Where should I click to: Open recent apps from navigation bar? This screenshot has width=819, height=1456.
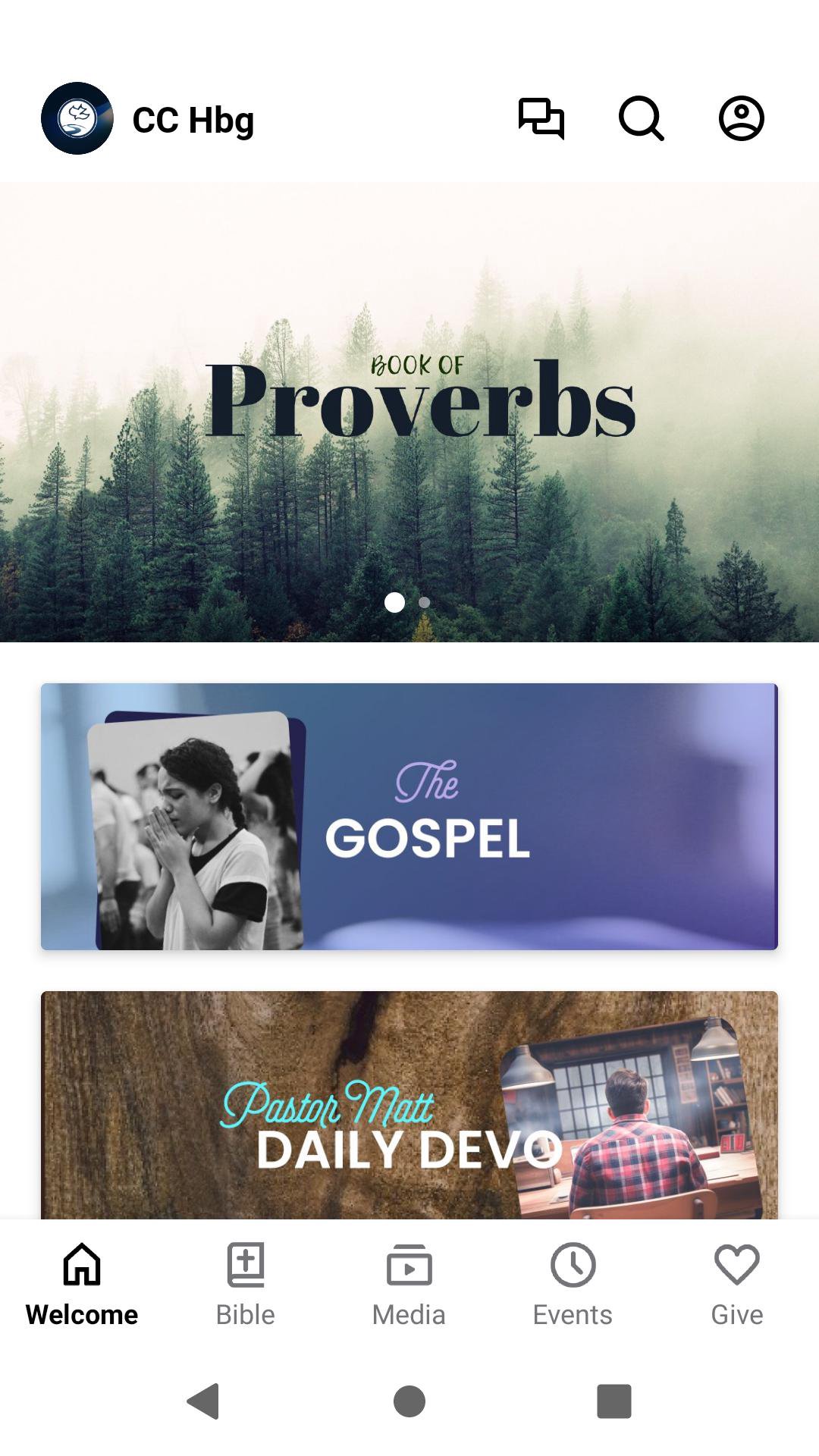tap(613, 1401)
